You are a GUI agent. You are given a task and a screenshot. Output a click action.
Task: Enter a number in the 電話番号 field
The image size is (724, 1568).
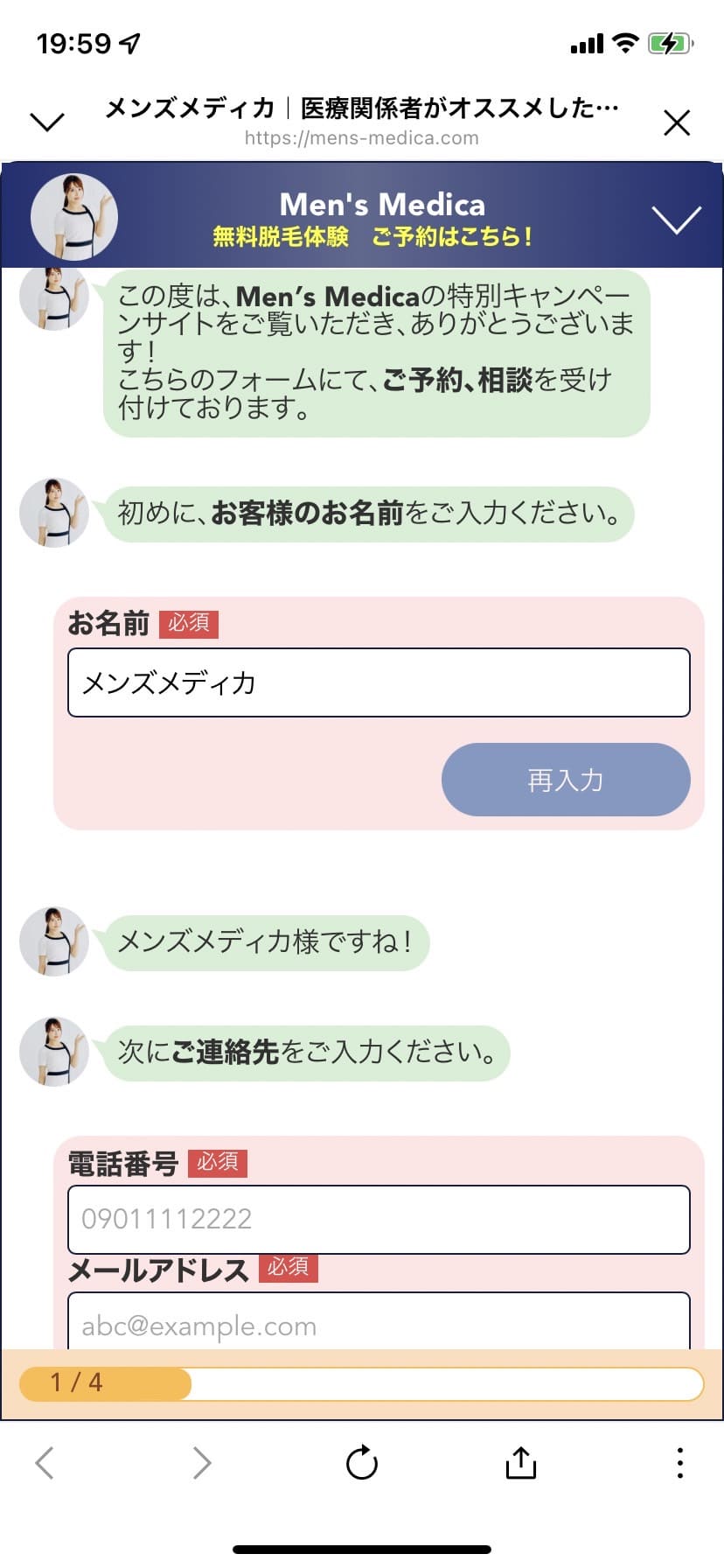tap(379, 1219)
